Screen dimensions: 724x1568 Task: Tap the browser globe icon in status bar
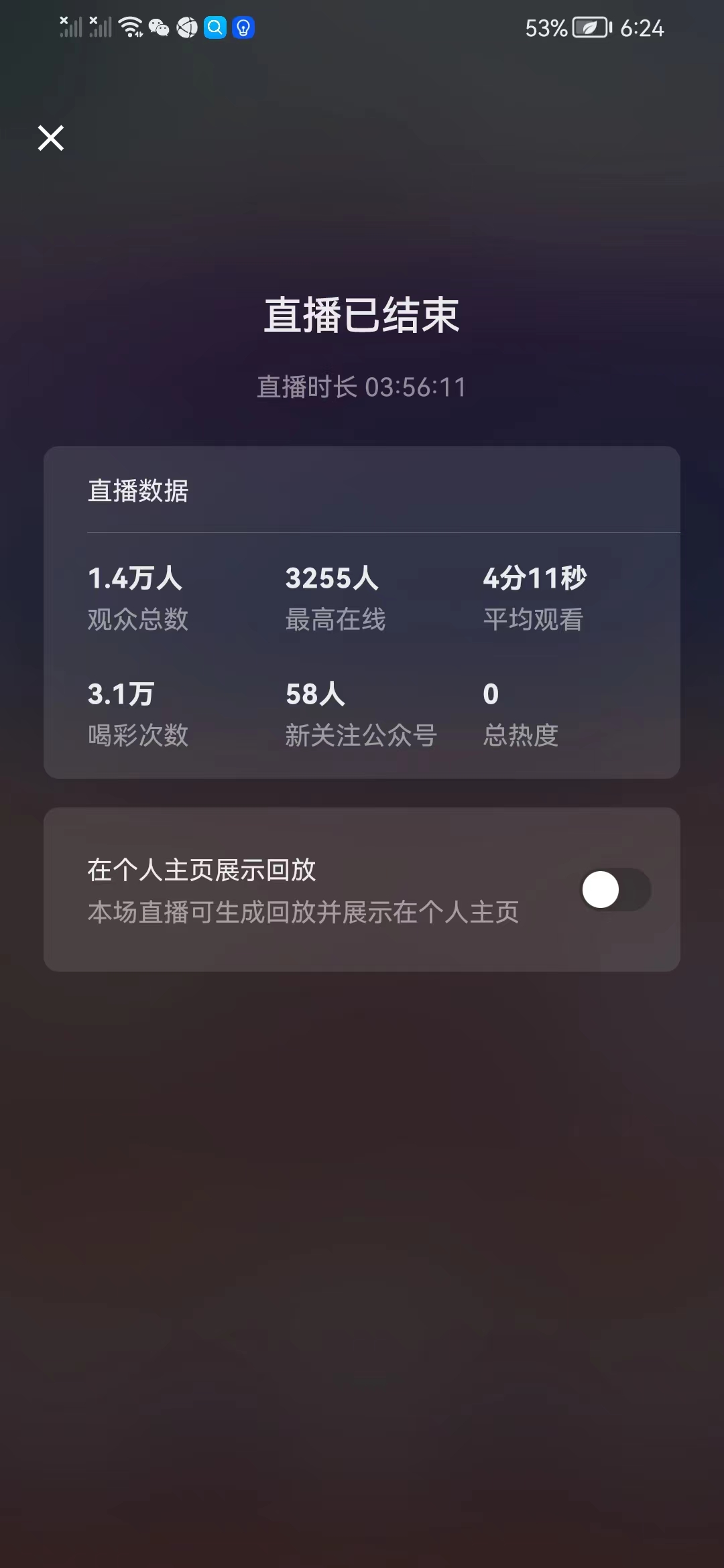point(186,28)
